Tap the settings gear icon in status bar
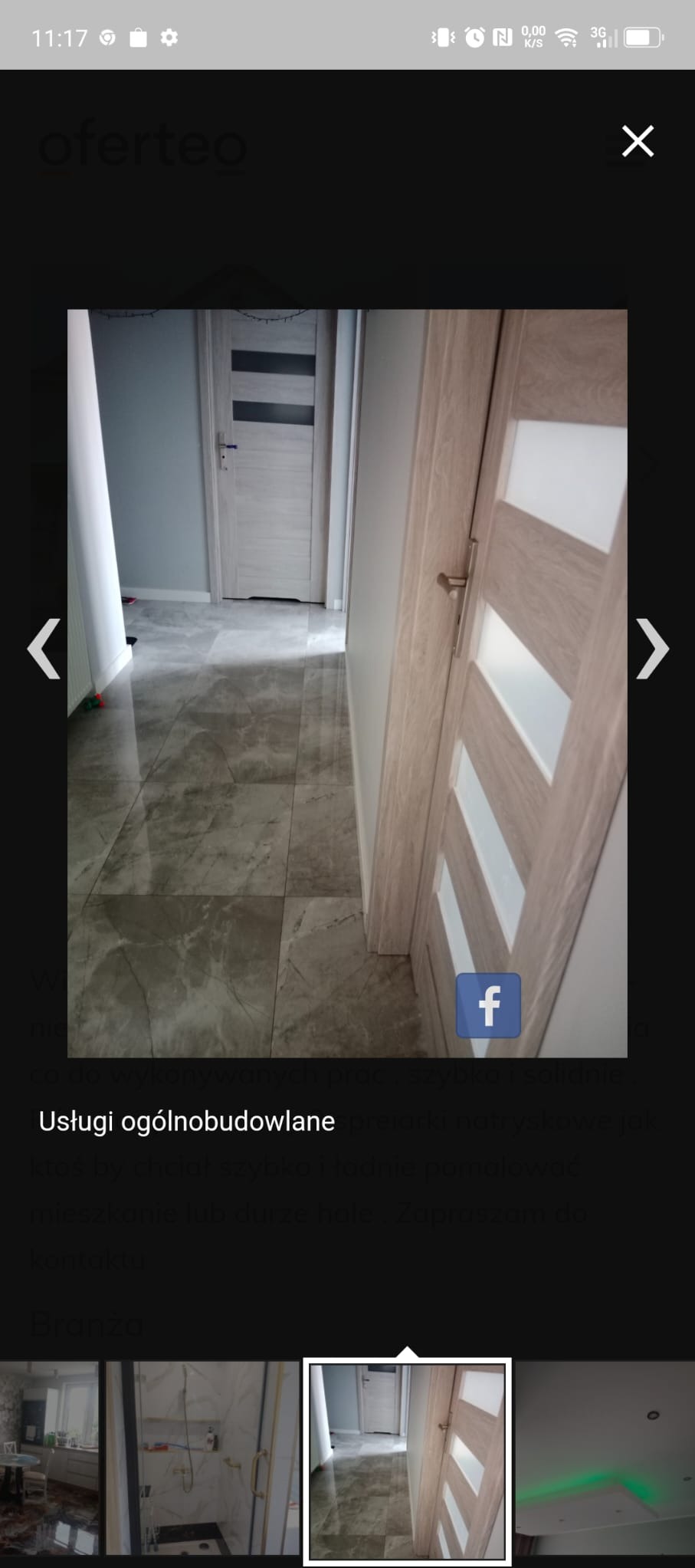Viewport: 695px width, 1568px height. tap(169, 37)
